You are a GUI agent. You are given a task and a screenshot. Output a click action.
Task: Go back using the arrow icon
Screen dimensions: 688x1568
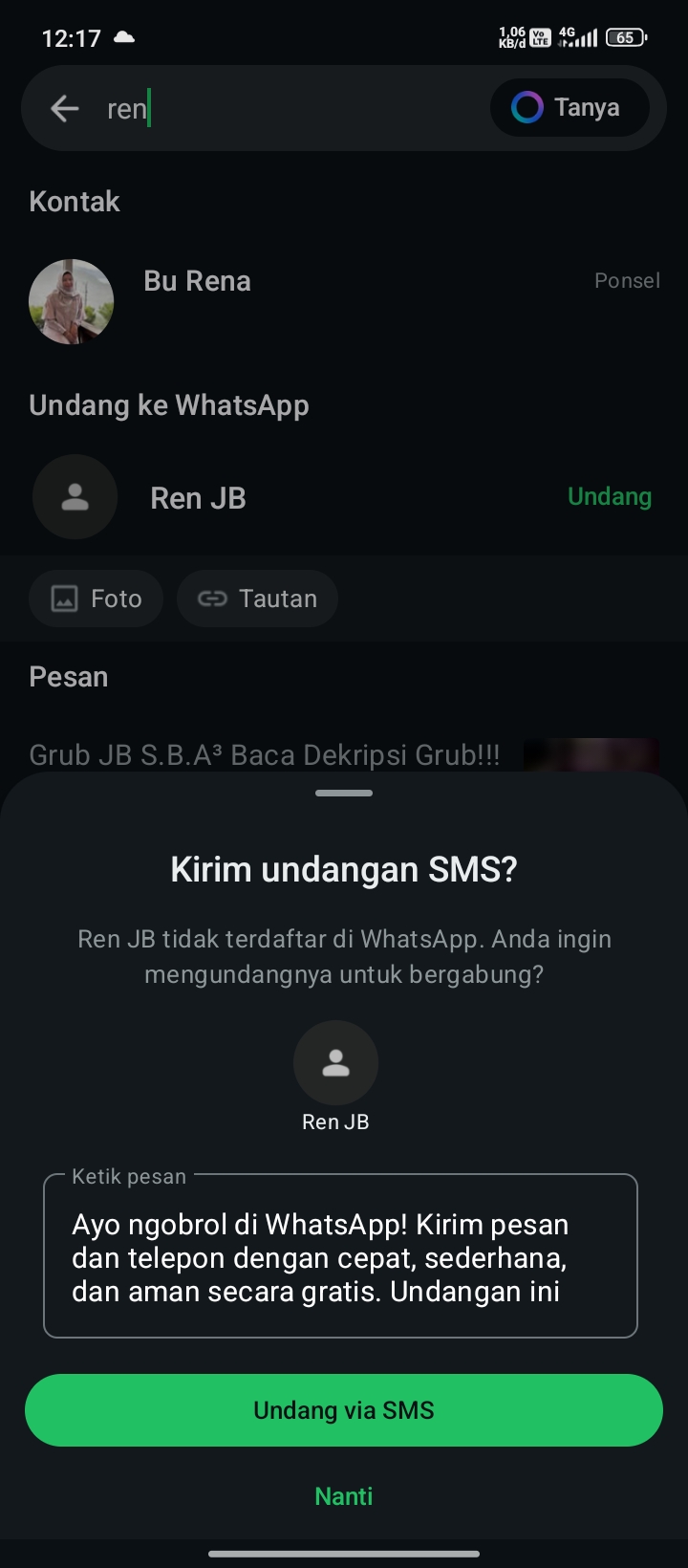click(65, 108)
